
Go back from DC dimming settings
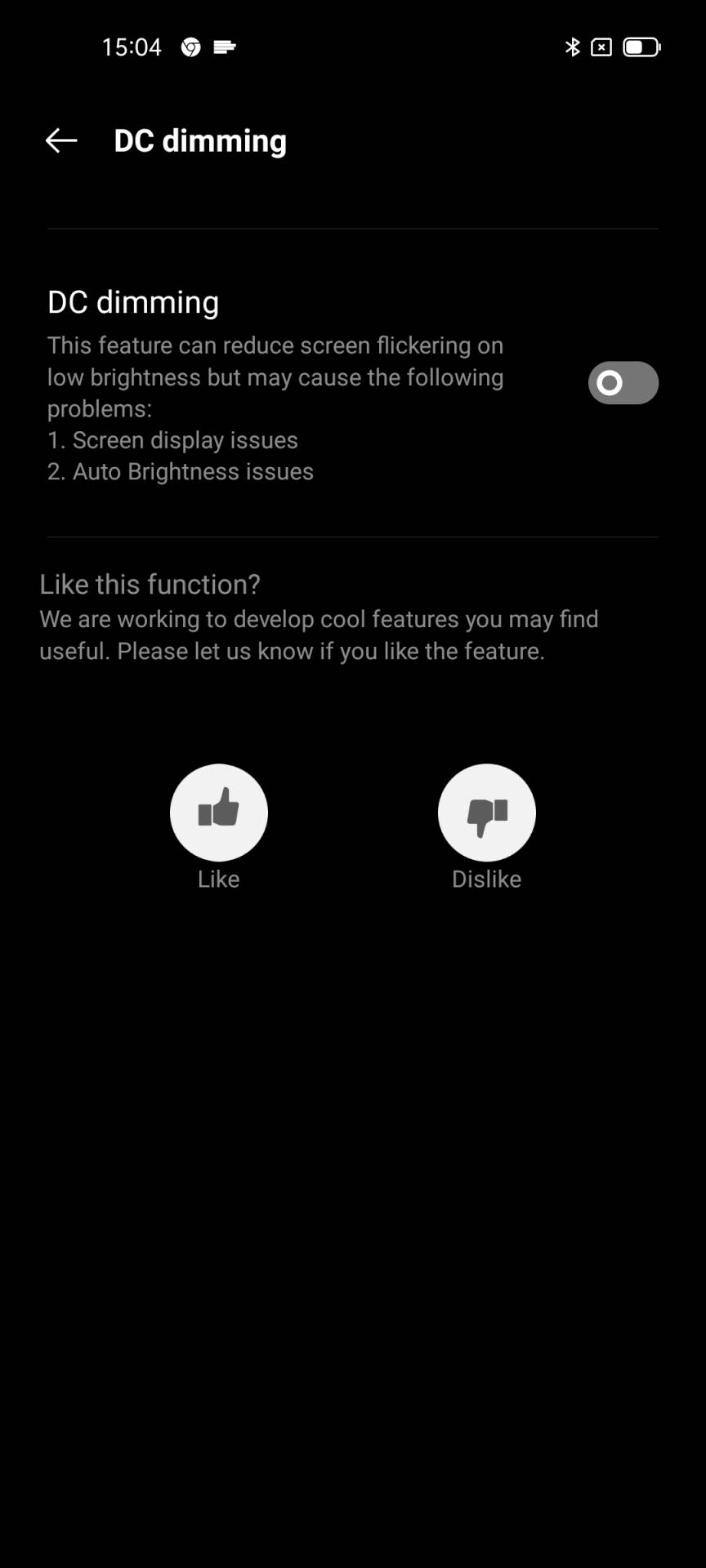[x=61, y=140]
